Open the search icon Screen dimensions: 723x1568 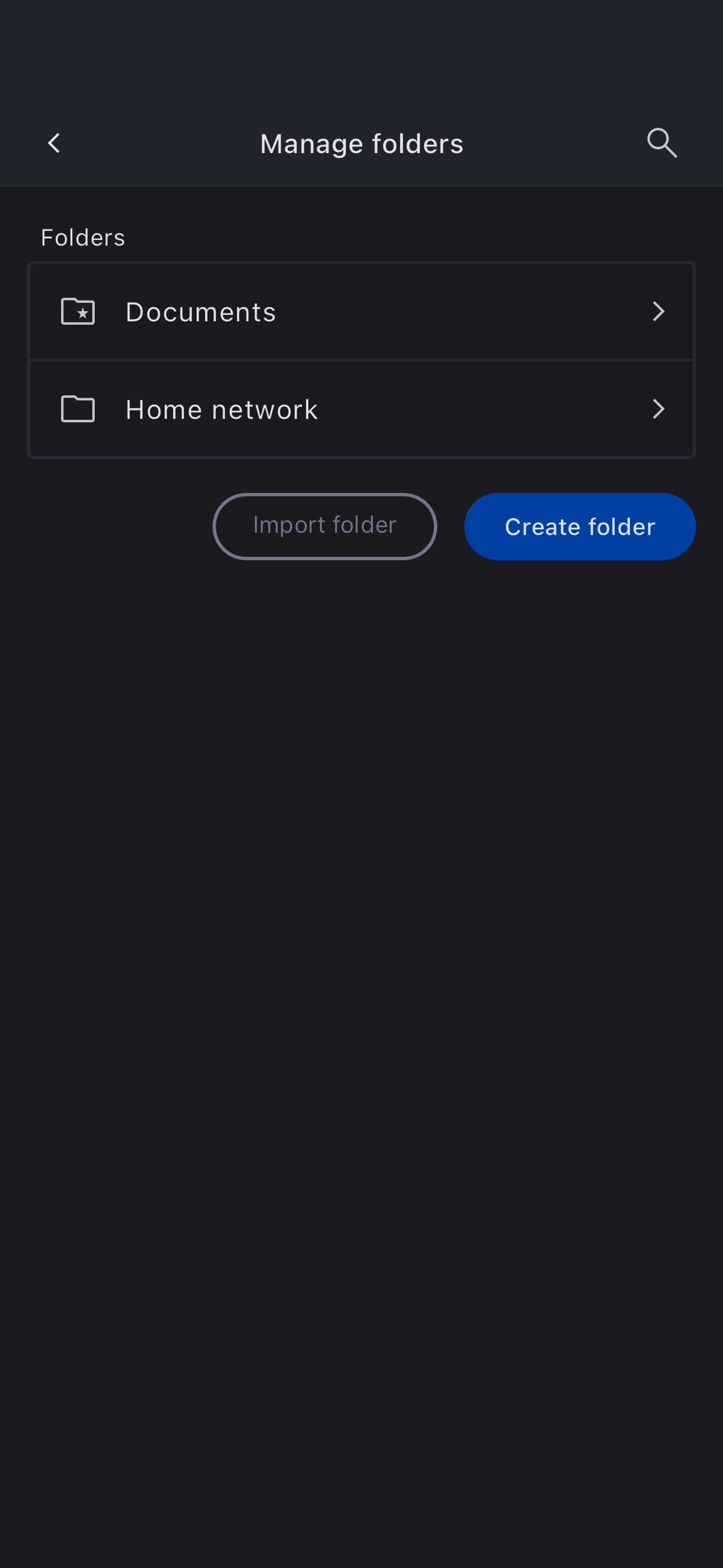click(661, 144)
